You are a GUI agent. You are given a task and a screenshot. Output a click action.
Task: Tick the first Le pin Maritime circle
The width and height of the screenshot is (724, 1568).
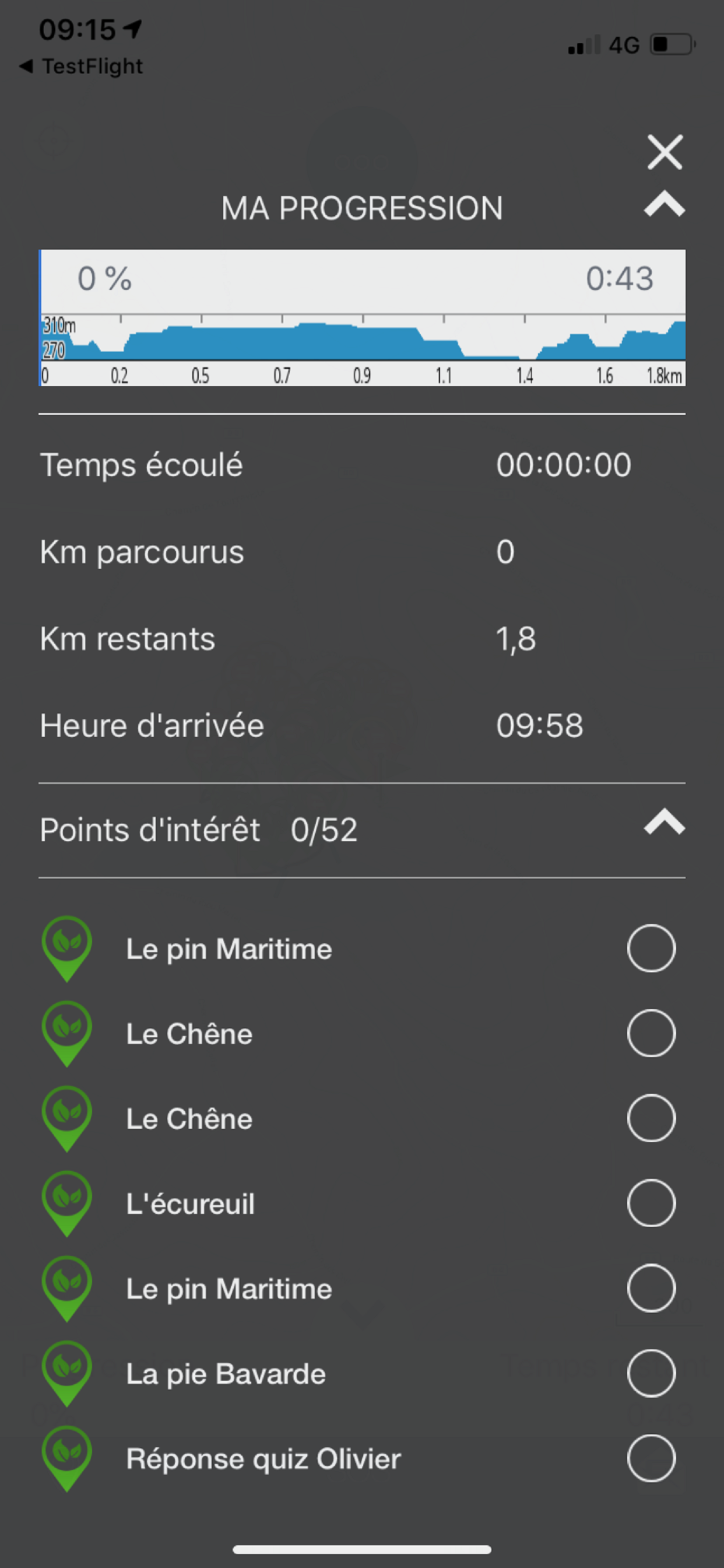coord(651,949)
